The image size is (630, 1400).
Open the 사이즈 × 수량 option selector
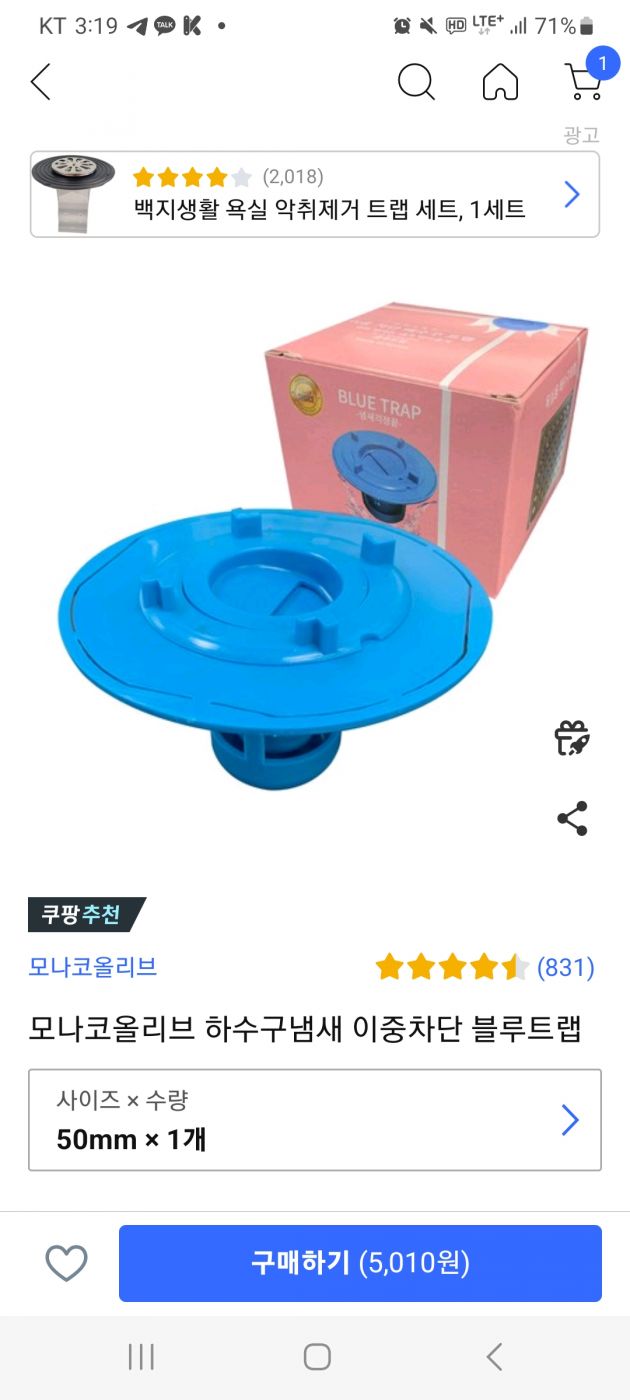pos(315,1120)
